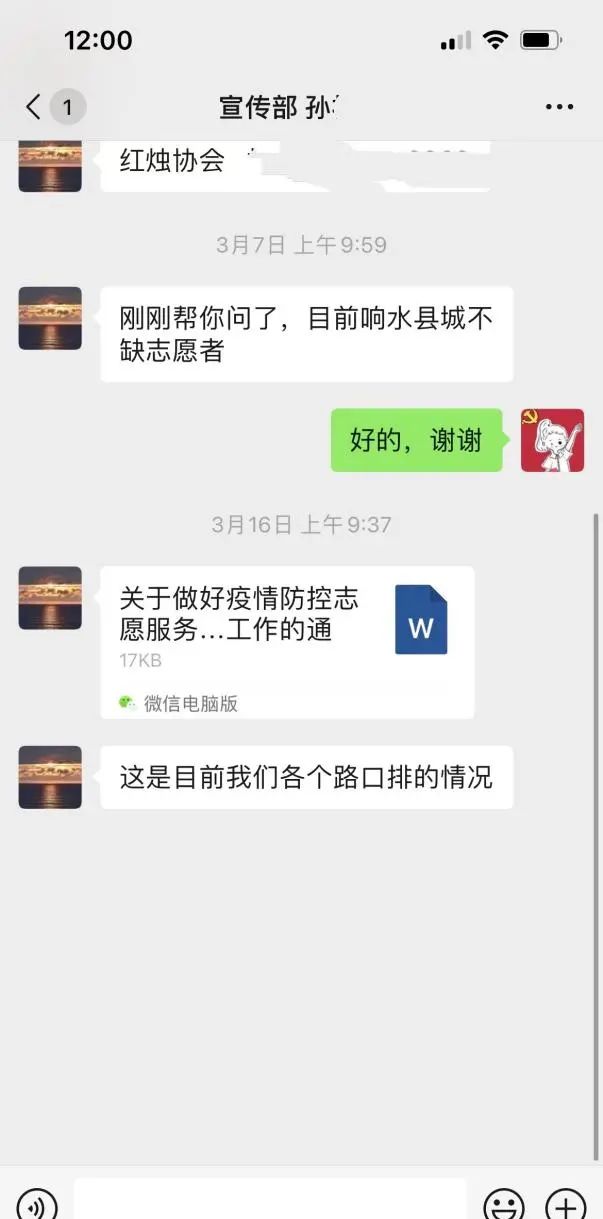Focus the message text field

tap(270, 1200)
